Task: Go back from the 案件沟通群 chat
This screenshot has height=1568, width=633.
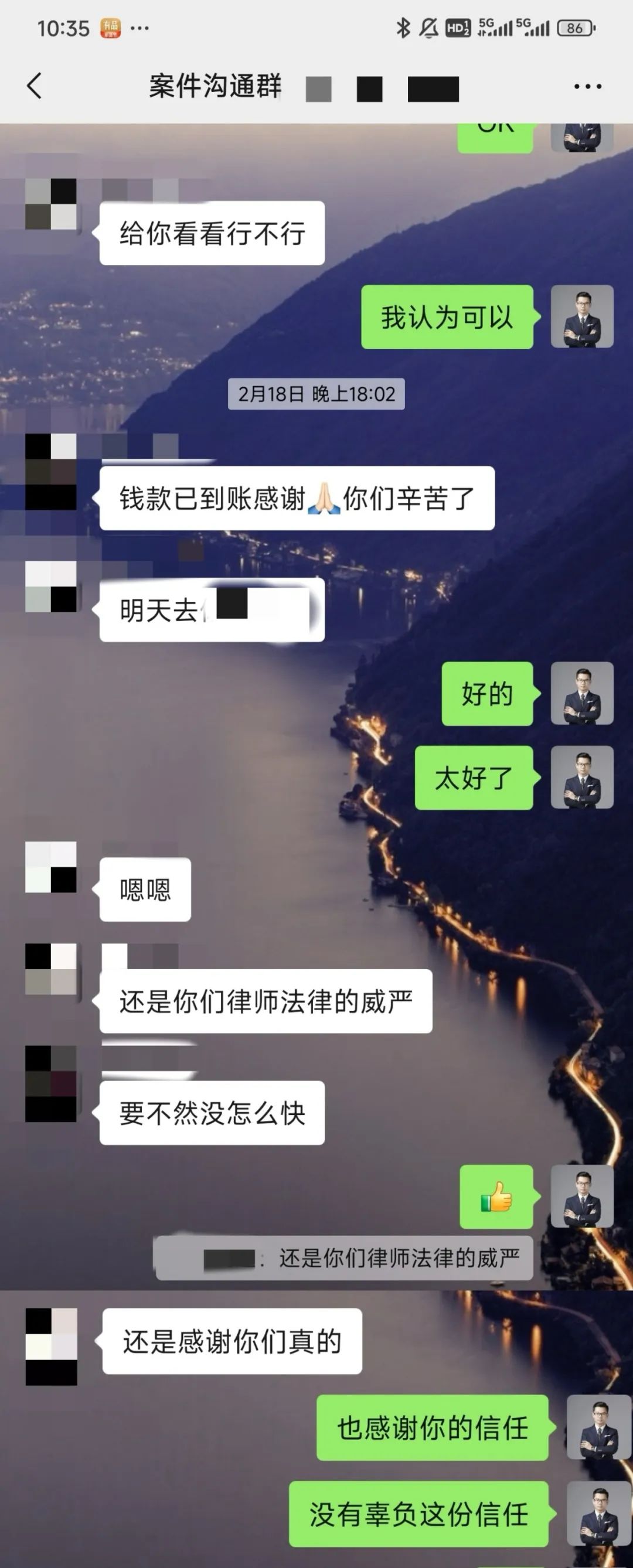Action: coord(35,86)
